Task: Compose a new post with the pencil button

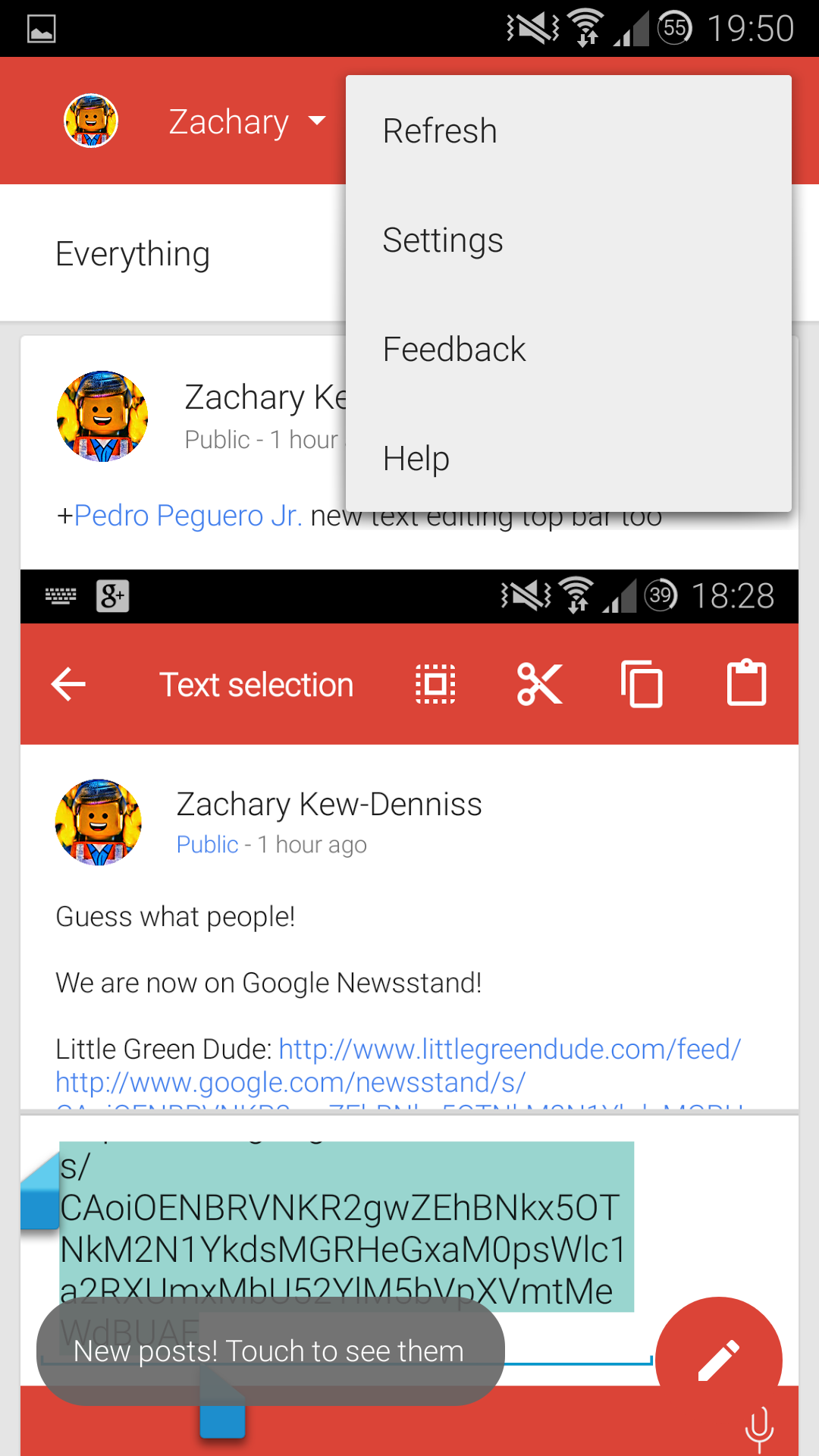Action: click(718, 1359)
